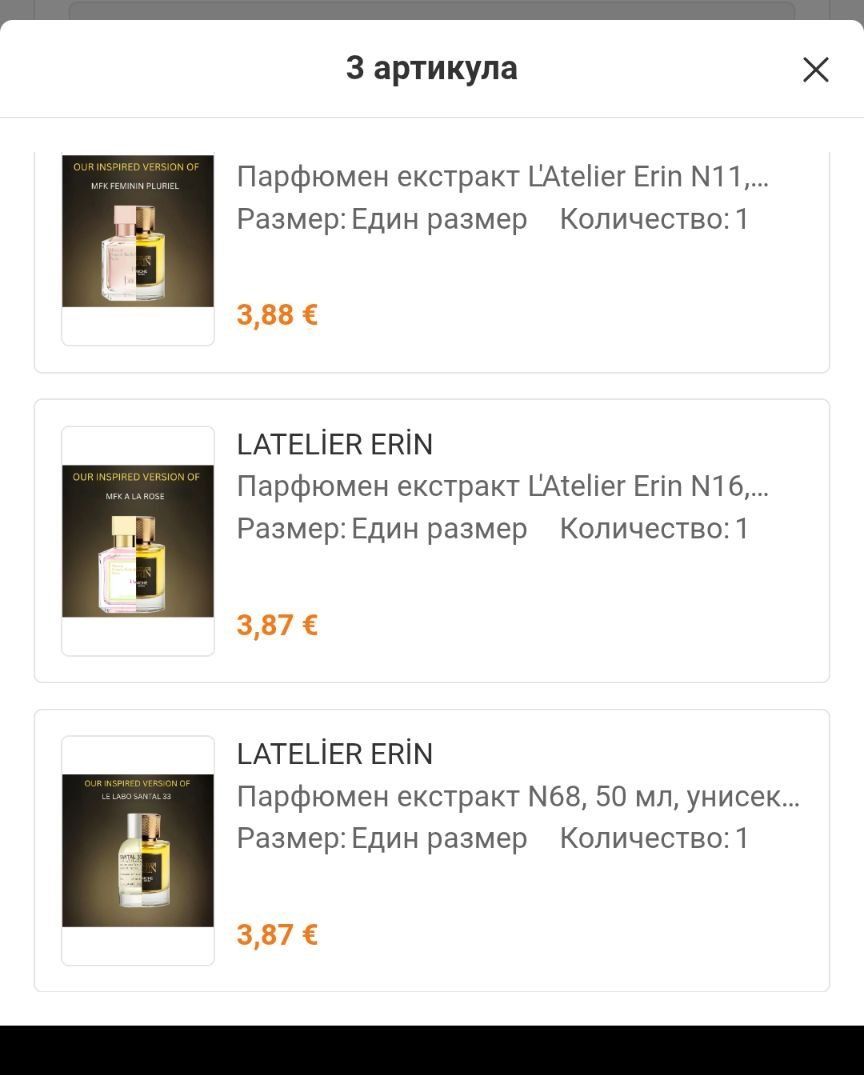This screenshot has width=864, height=1075.
Task: Open the L'Atelier Erin N16 perfume item
Action: tap(502, 487)
